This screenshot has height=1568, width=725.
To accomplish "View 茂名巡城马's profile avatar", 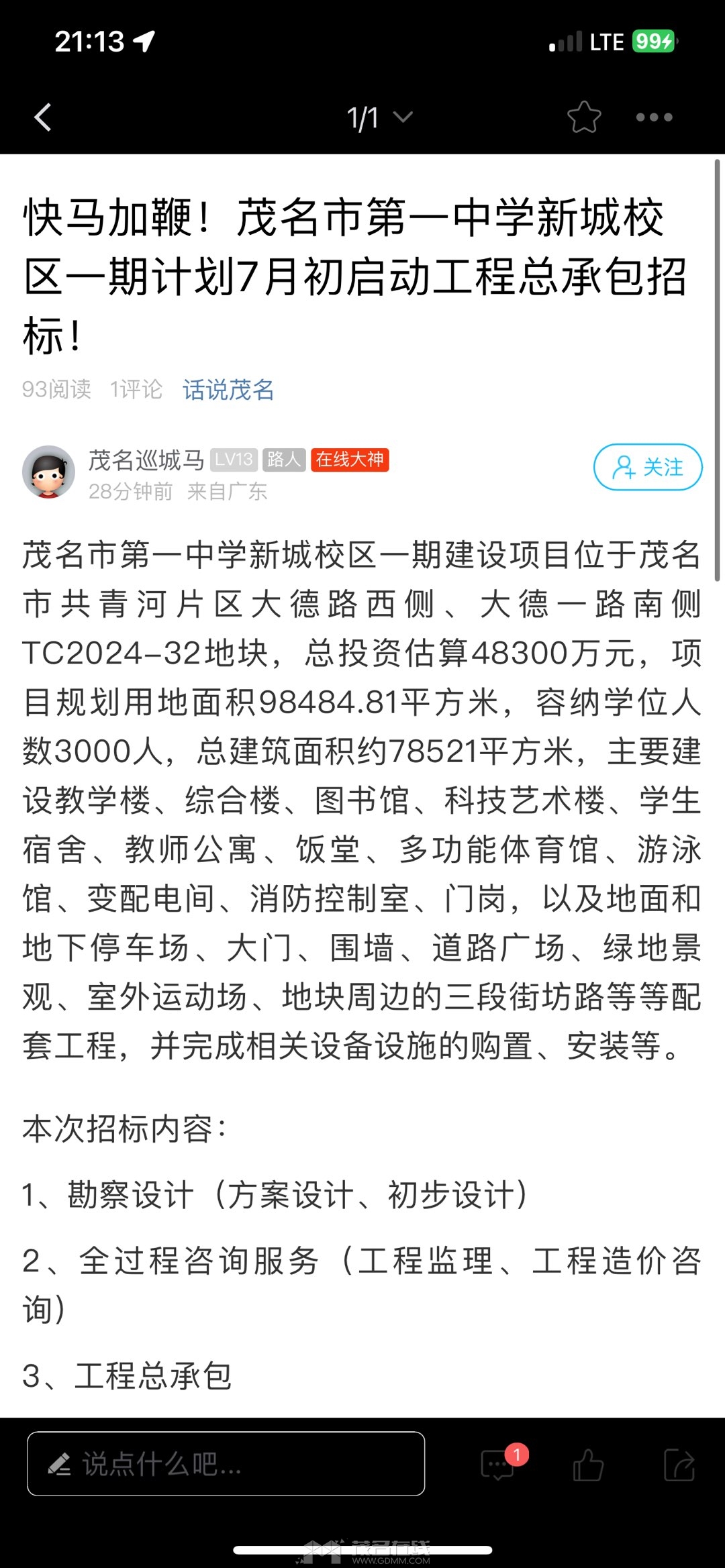I will click(x=48, y=472).
